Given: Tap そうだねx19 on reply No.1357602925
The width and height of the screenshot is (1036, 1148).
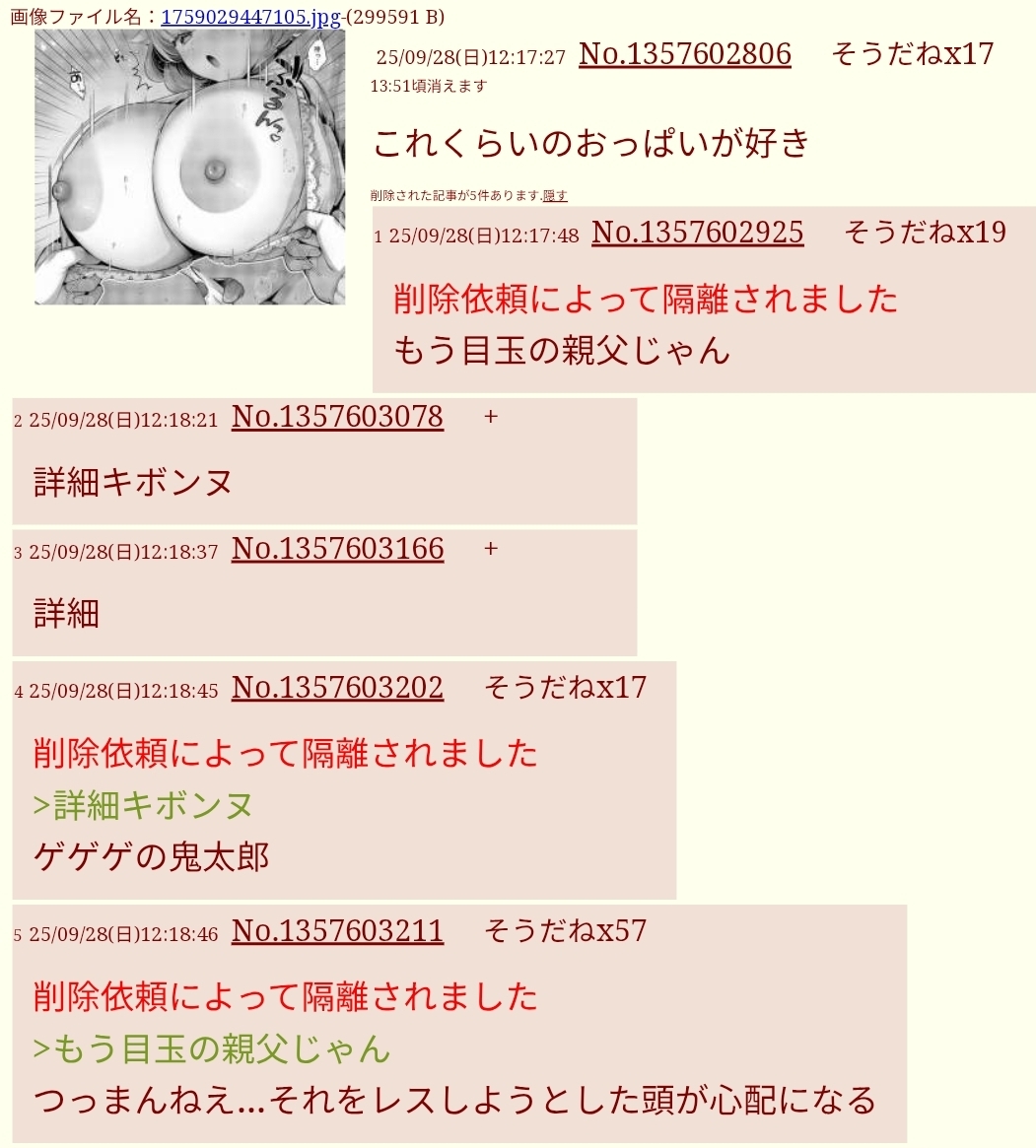Looking at the screenshot, I should pyautogui.click(x=925, y=233).
